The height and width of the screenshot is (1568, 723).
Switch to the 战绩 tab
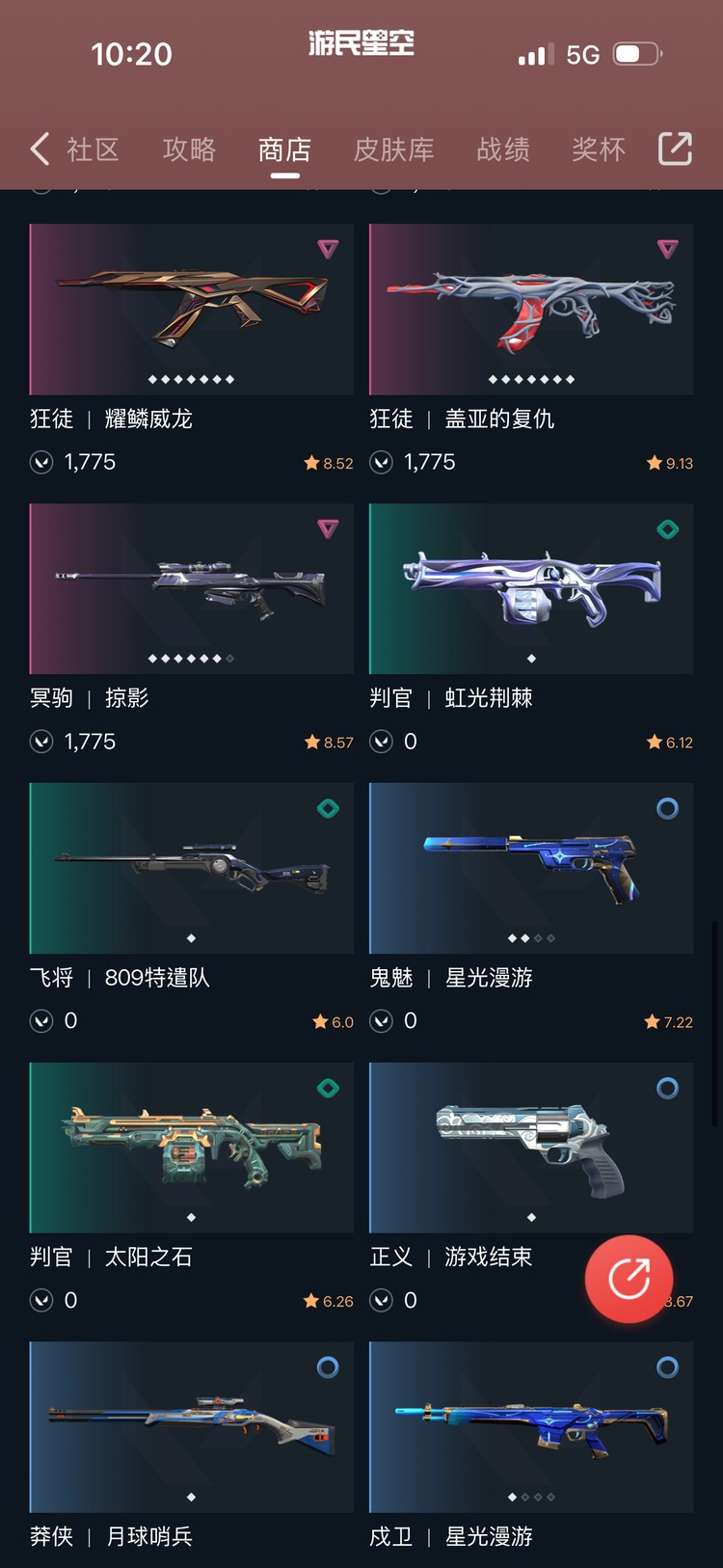[502, 149]
